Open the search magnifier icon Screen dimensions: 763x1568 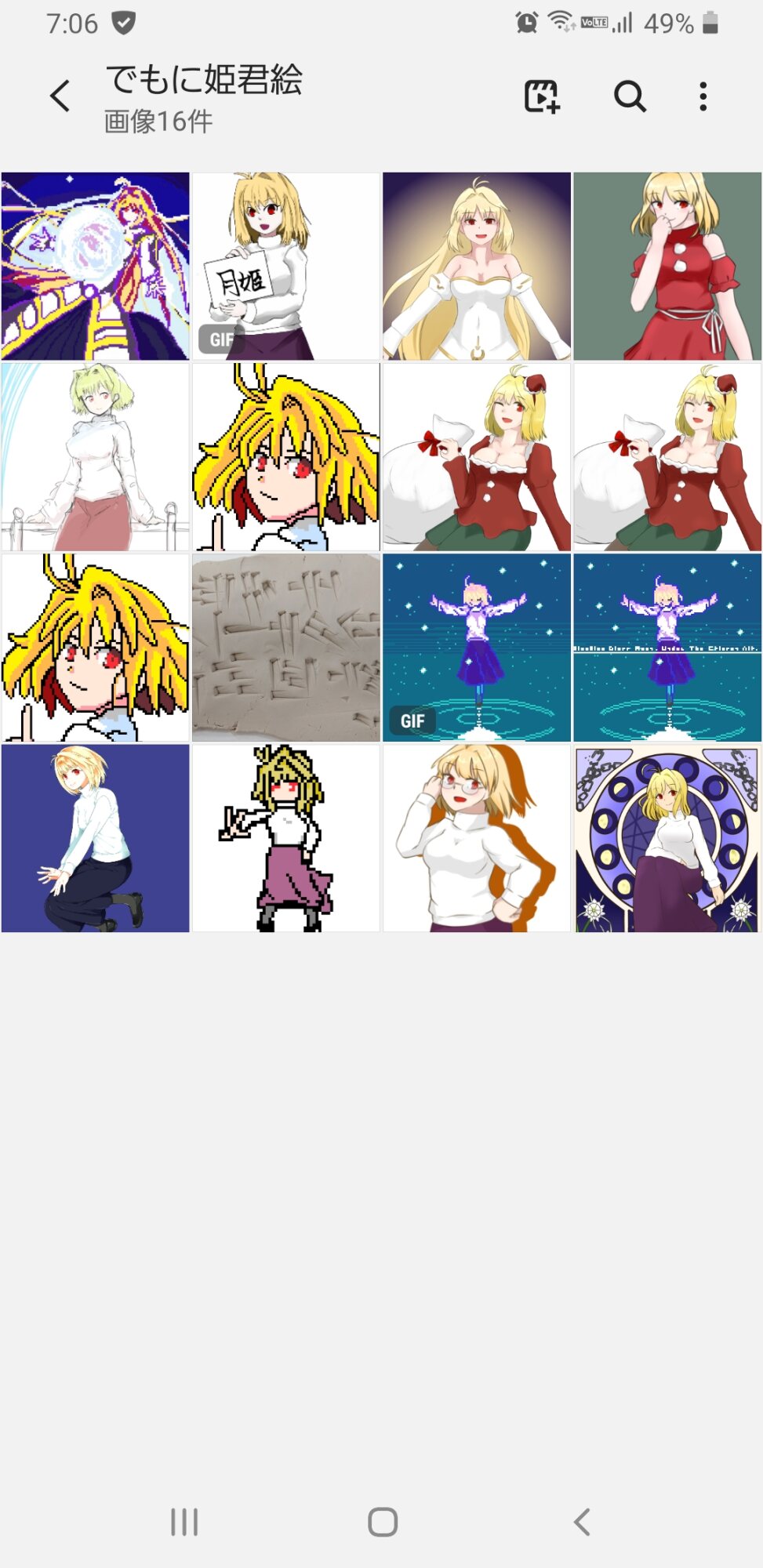click(630, 96)
